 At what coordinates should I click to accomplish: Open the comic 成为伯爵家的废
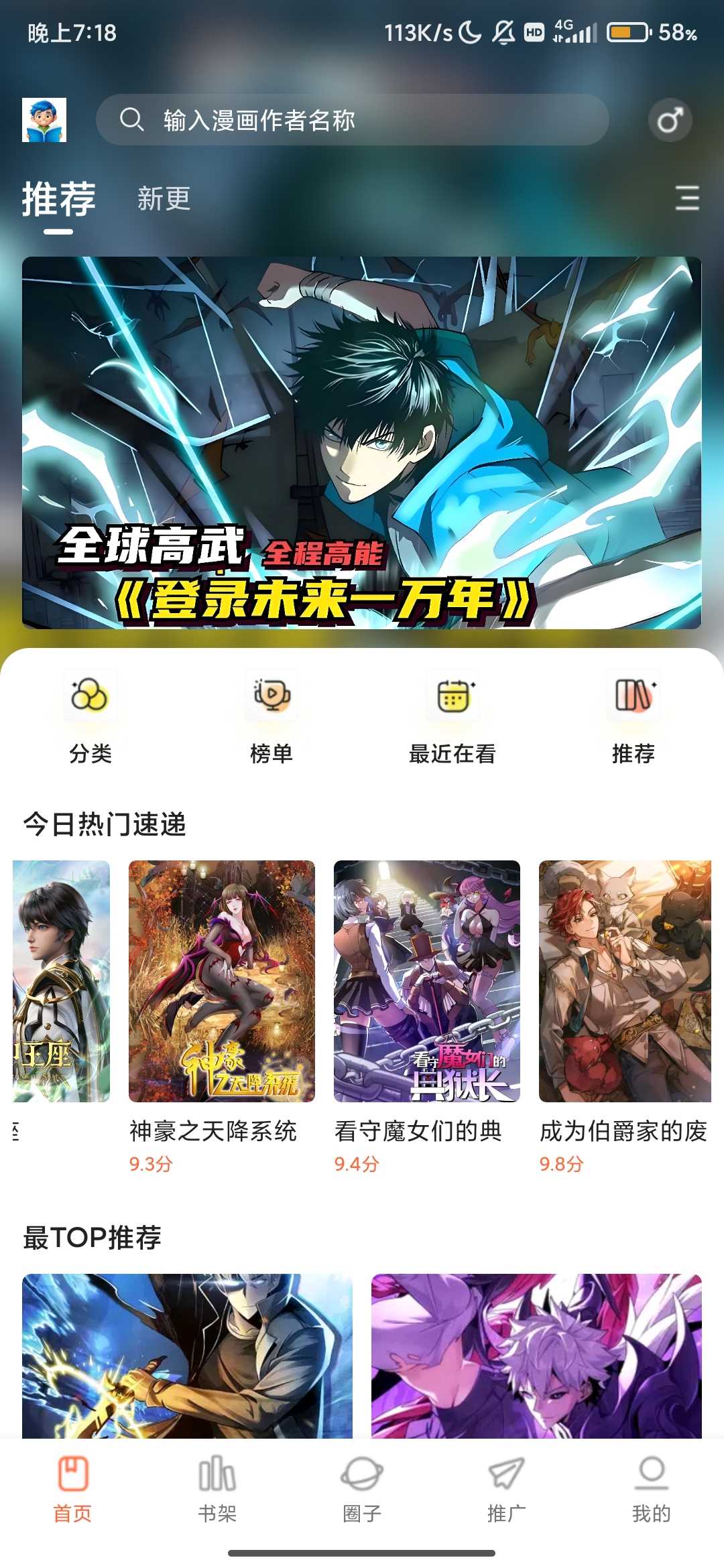pyautogui.click(x=625, y=982)
